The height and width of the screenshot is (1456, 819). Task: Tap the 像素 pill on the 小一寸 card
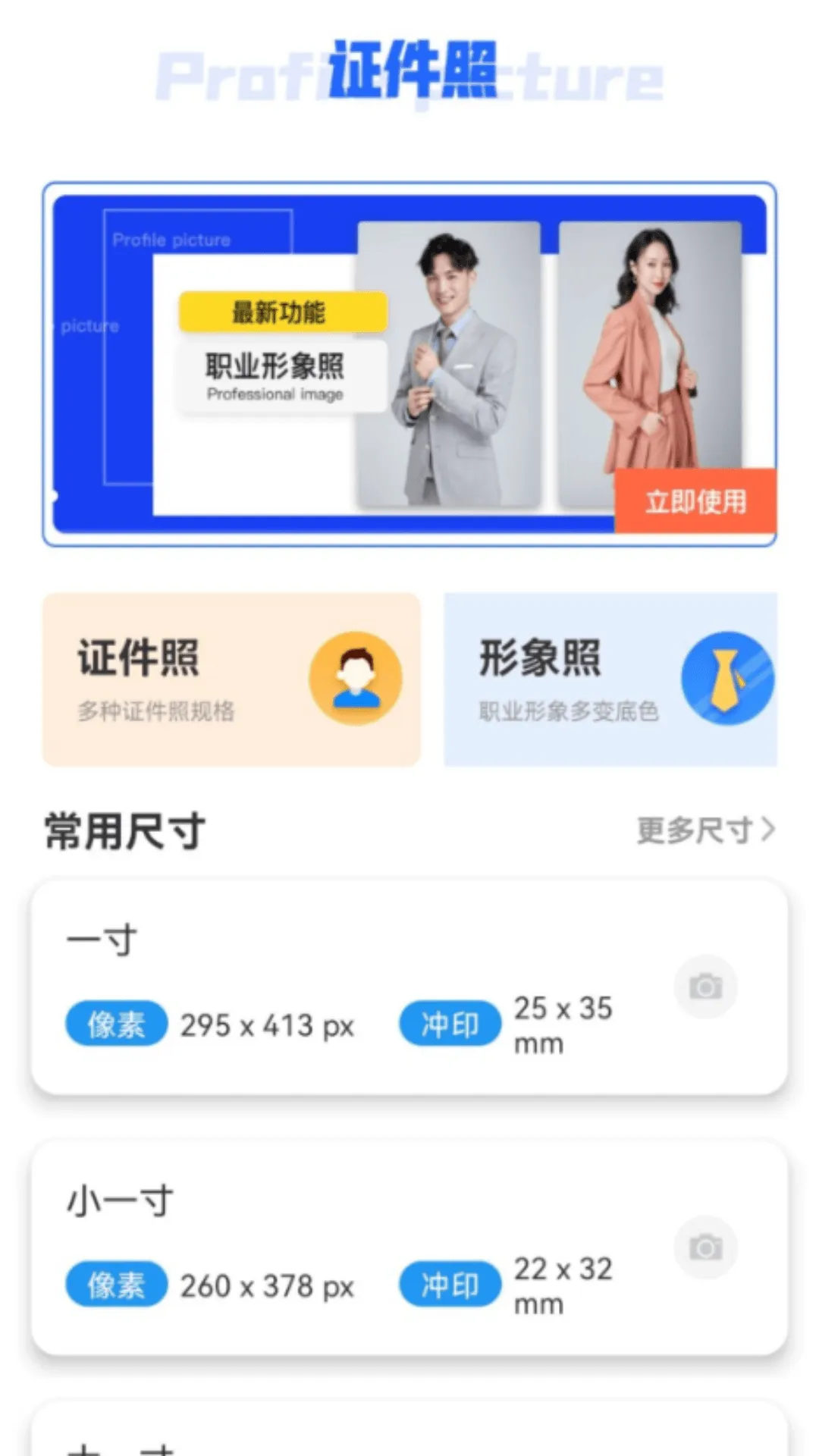(115, 1285)
